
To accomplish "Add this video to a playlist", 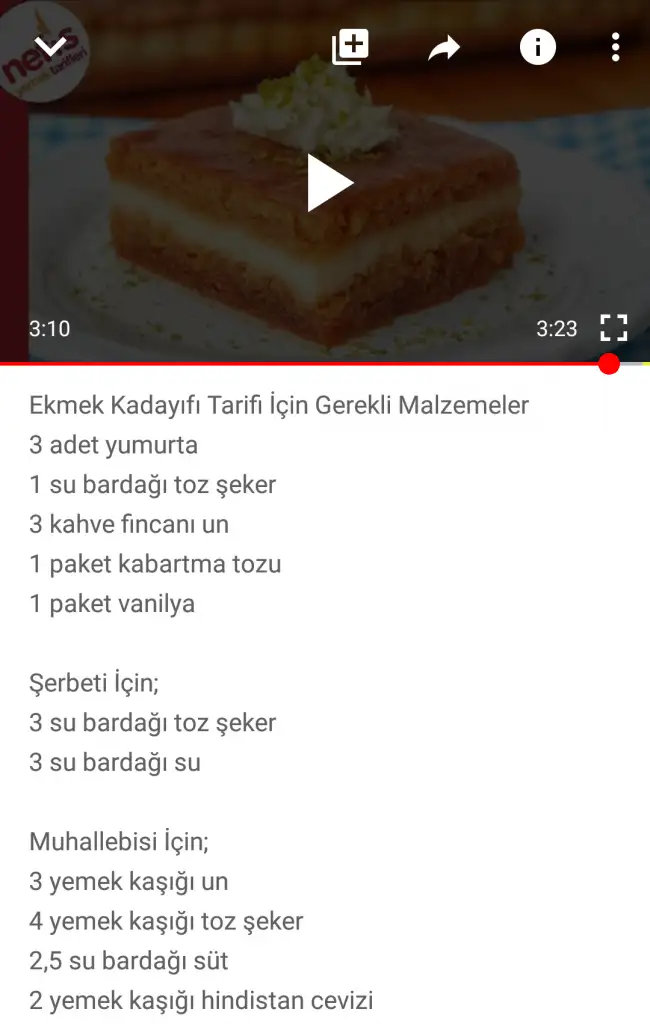I will [350, 47].
